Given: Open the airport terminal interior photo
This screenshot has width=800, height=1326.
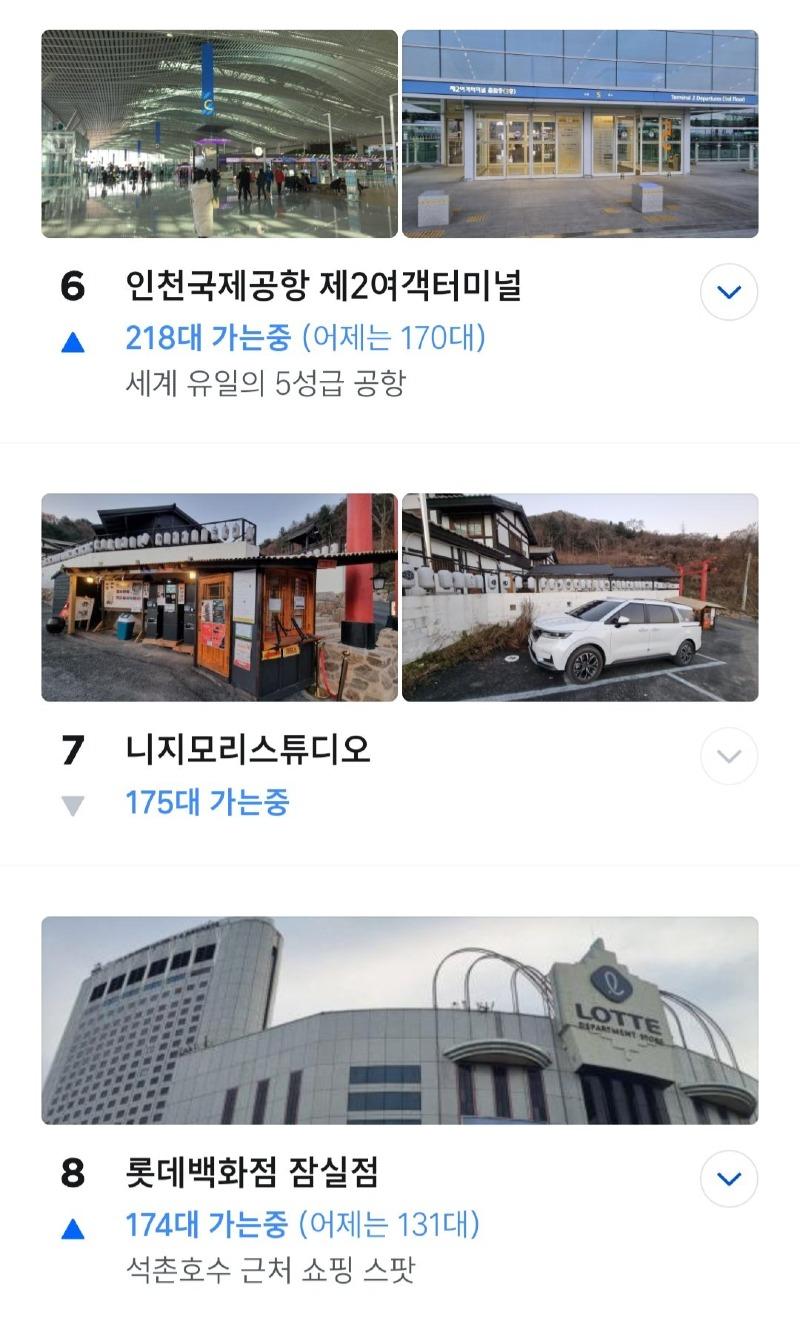Looking at the screenshot, I should coord(219,134).
